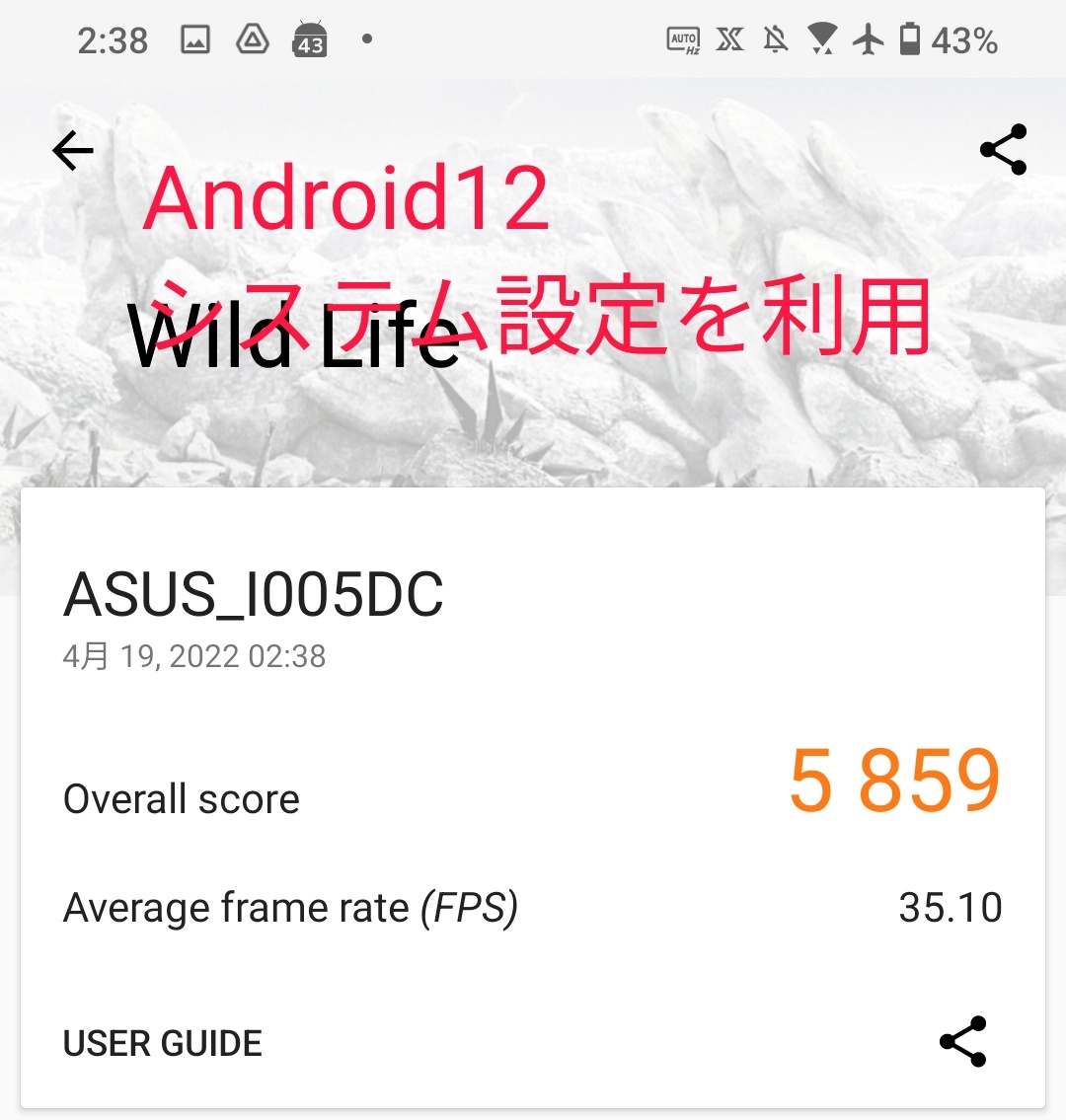
Task: Share the result from the header
Action: (1003, 150)
